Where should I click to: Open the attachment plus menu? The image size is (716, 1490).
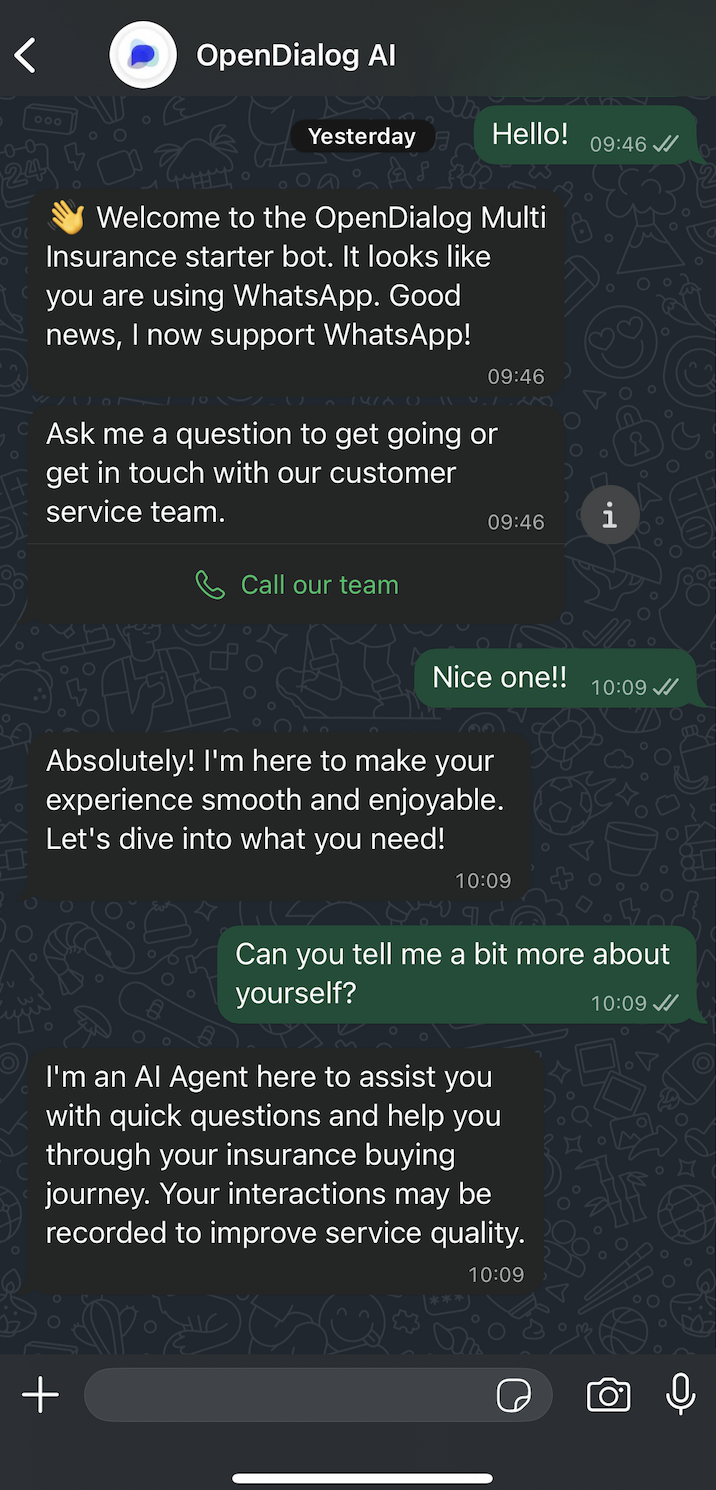pyautogui.click(x=41, y=1395)
